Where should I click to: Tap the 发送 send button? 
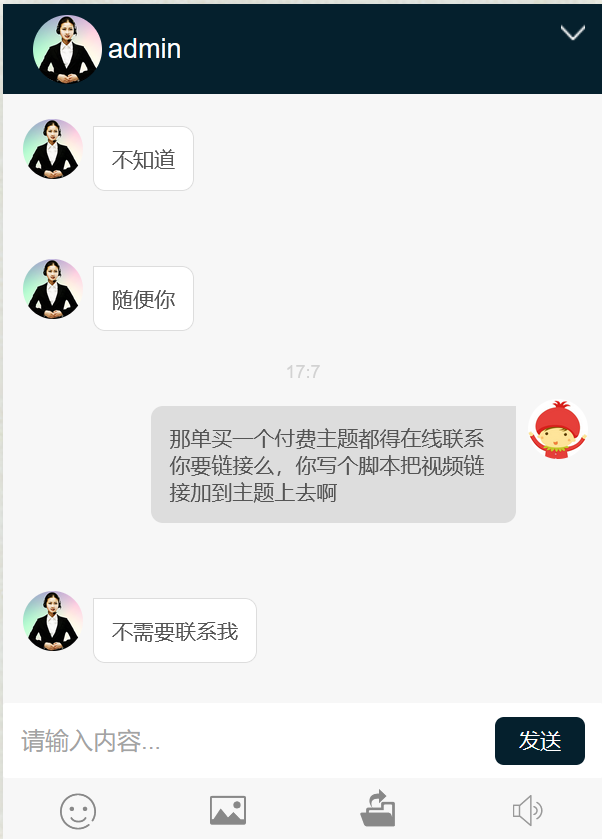539,741
